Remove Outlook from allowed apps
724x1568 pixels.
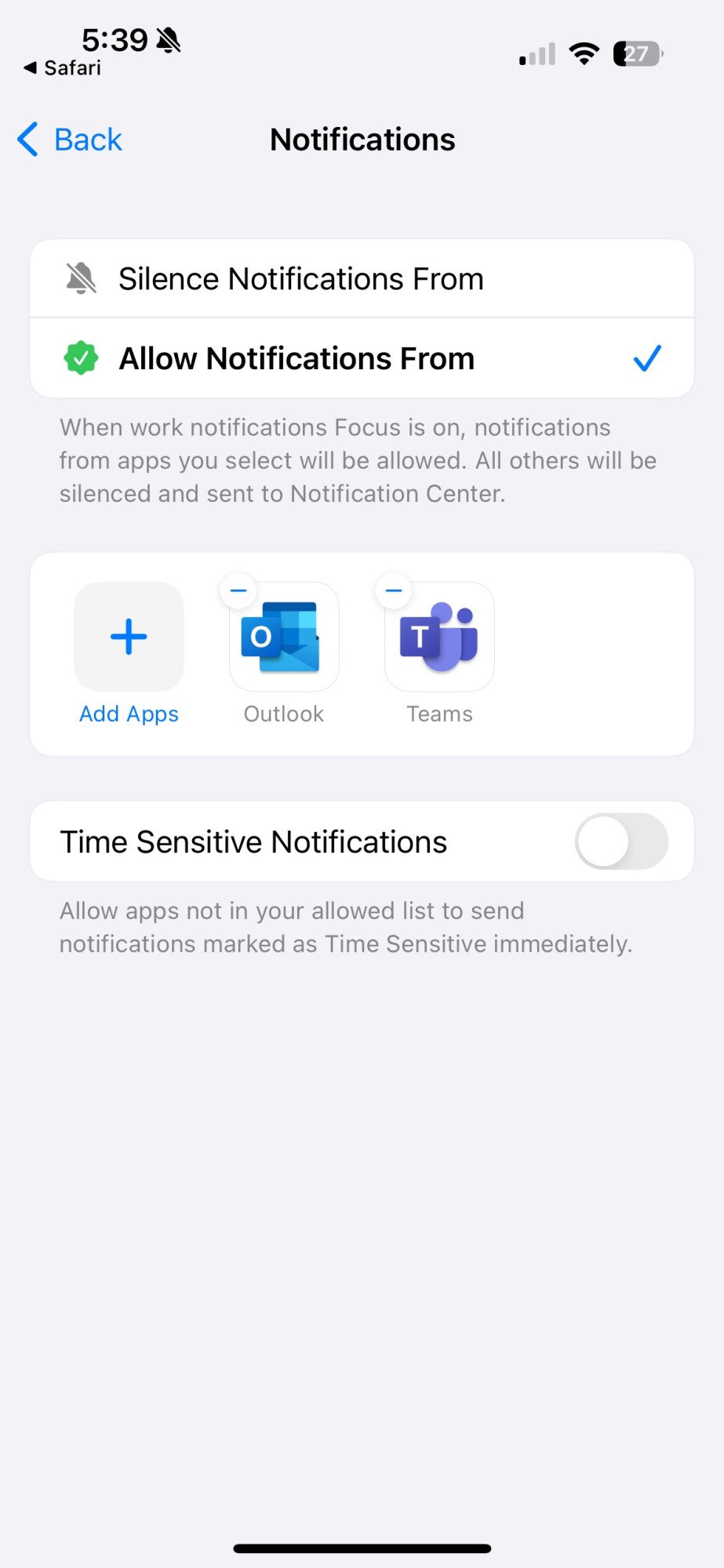tap(238, 590)
